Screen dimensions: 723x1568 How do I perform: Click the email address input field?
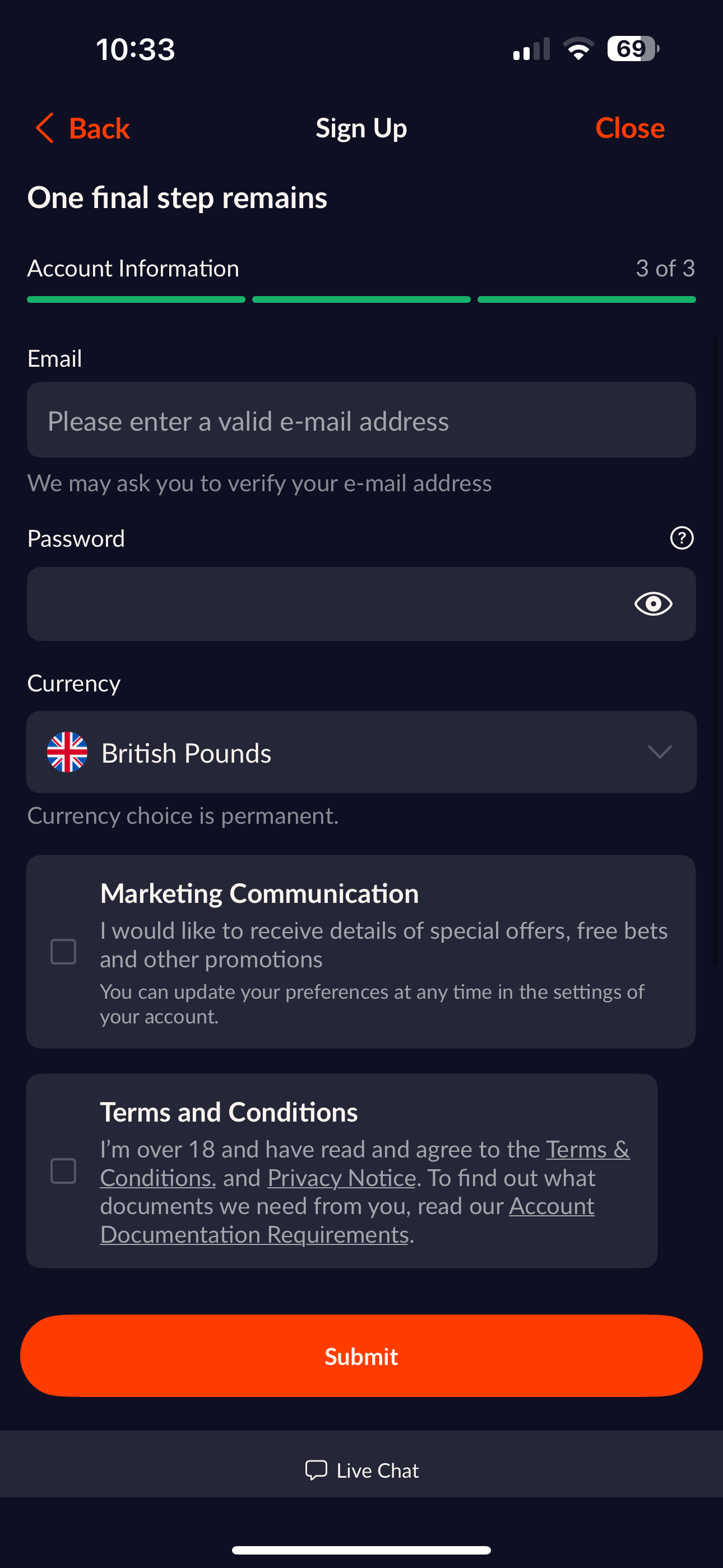tap(361, 419)
